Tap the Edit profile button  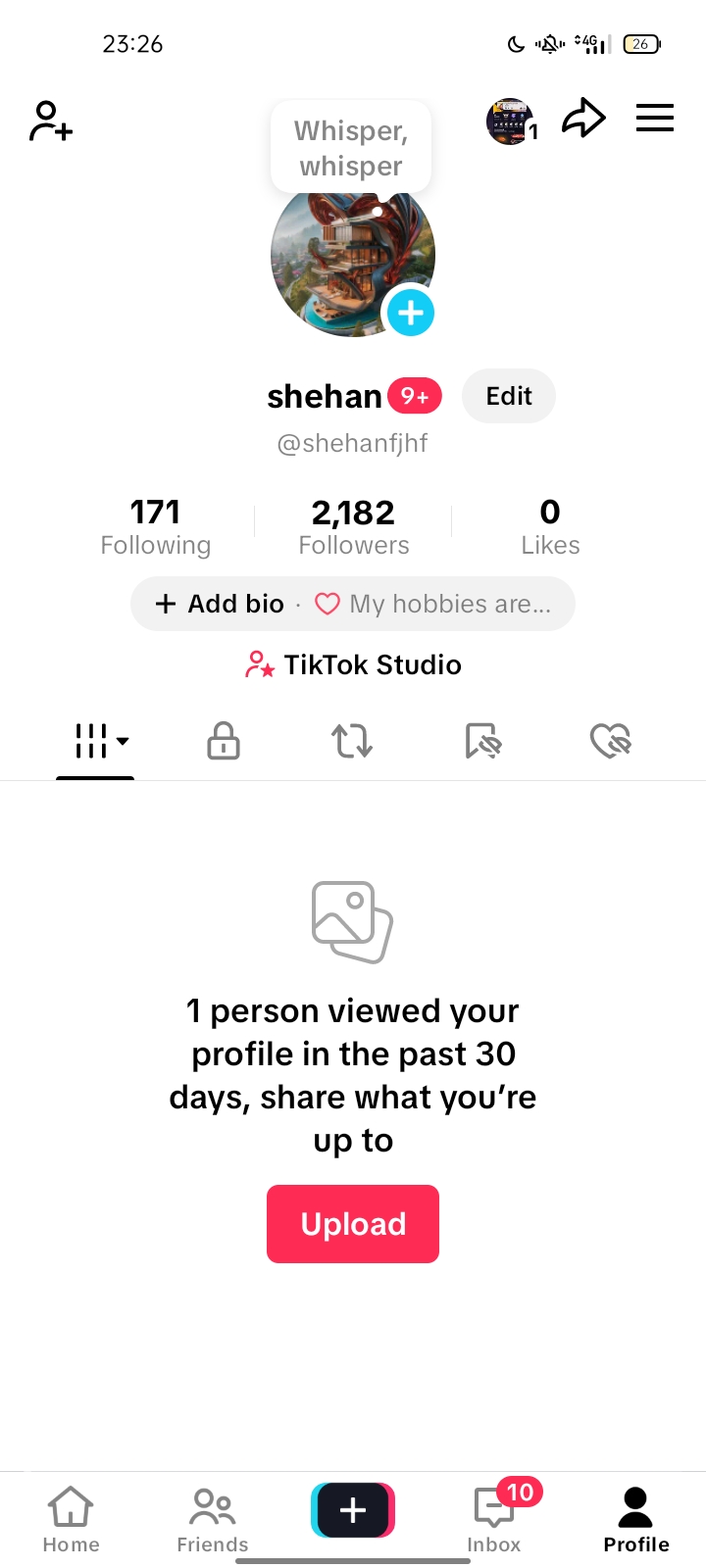pyautogui.click(x=508, y=396)
